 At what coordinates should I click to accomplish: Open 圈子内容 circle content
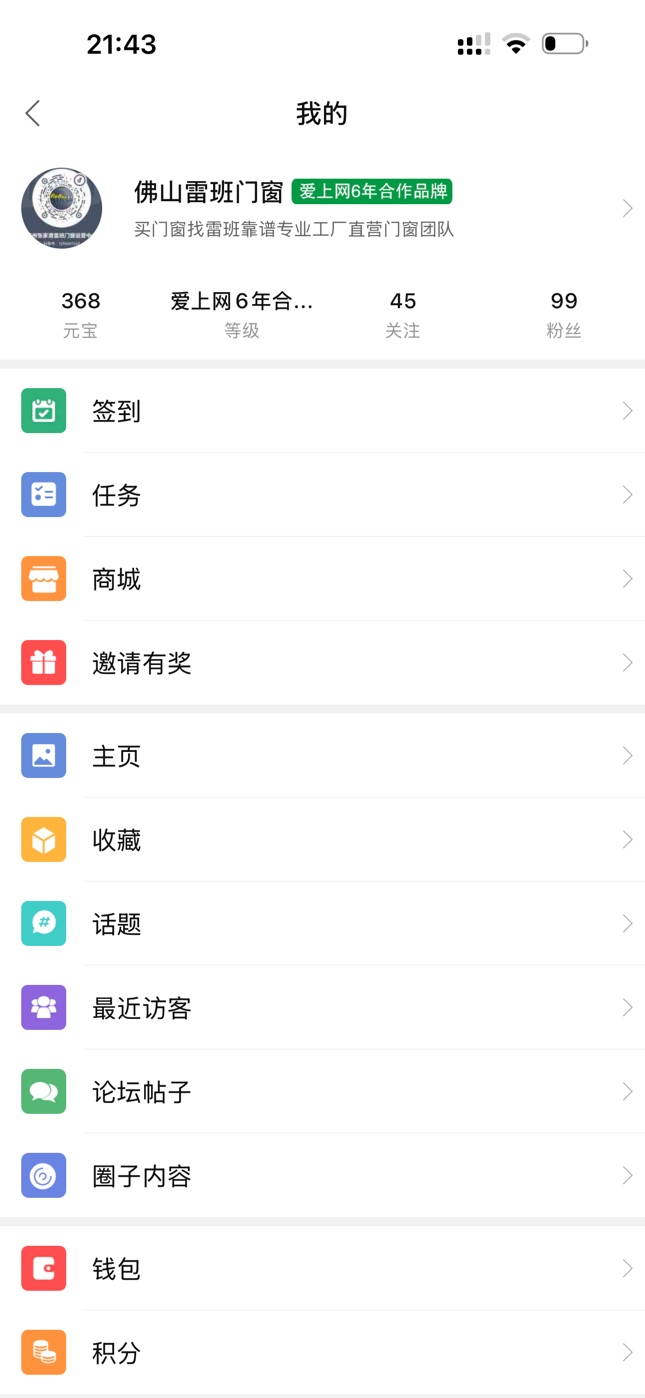click(322, 1176)
